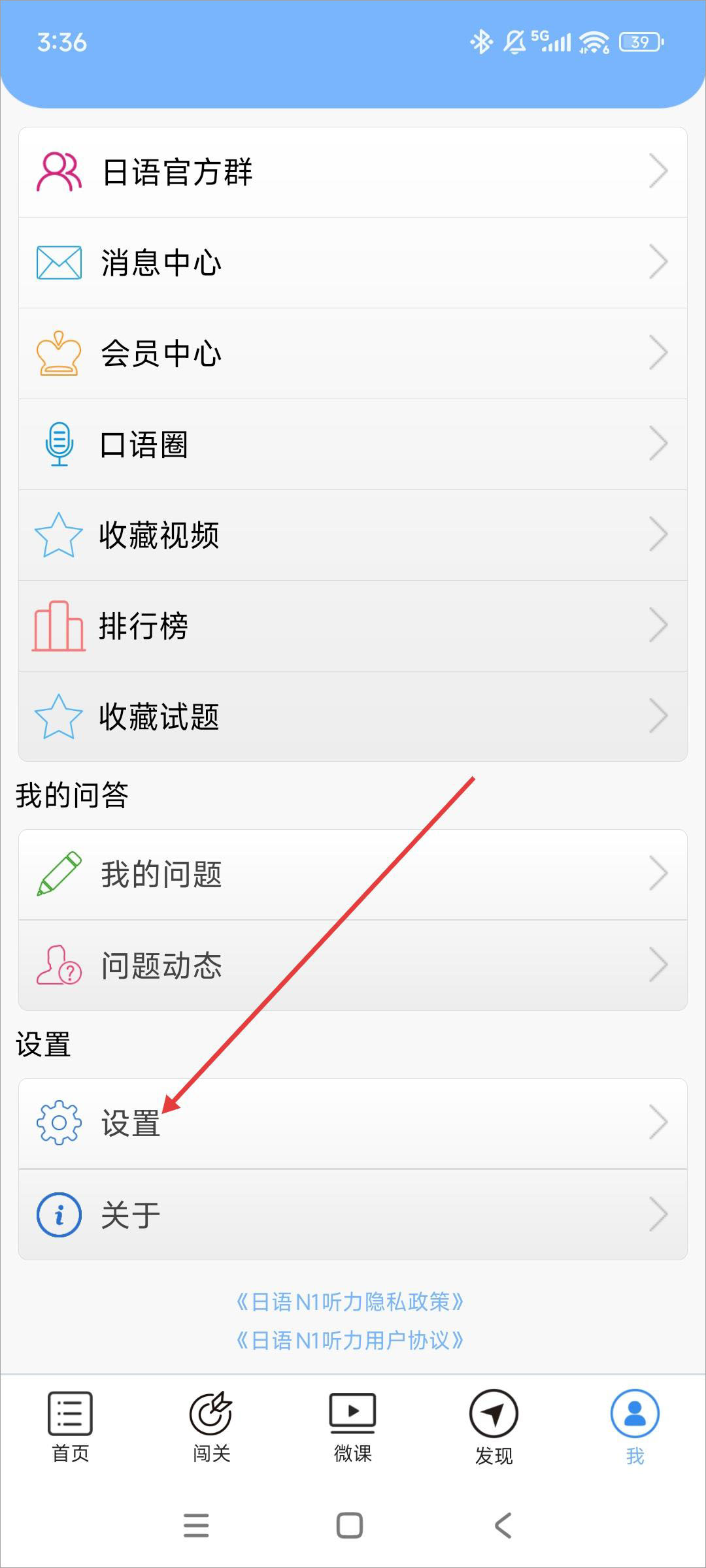View 收藏试题 saved questions
This screenshot has height=1568, width=706.
pos(353,717)
